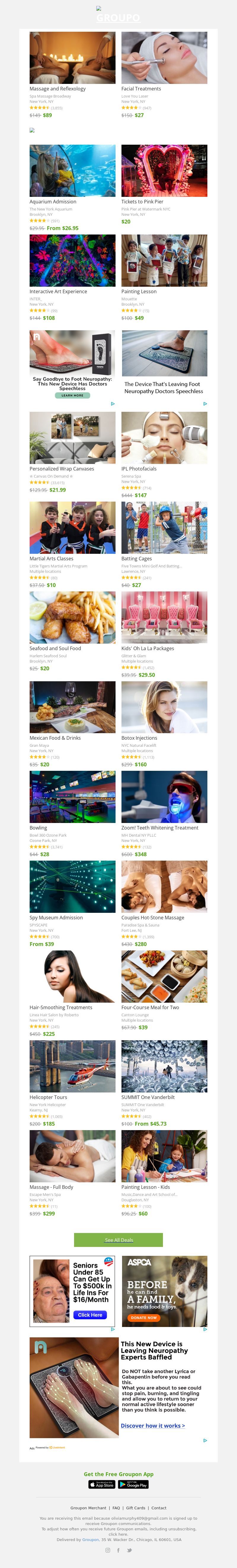Visit Groupon's Instagram page
Image resolution: width=237 pixels, height=1568 pixels.
[108, 1550]
